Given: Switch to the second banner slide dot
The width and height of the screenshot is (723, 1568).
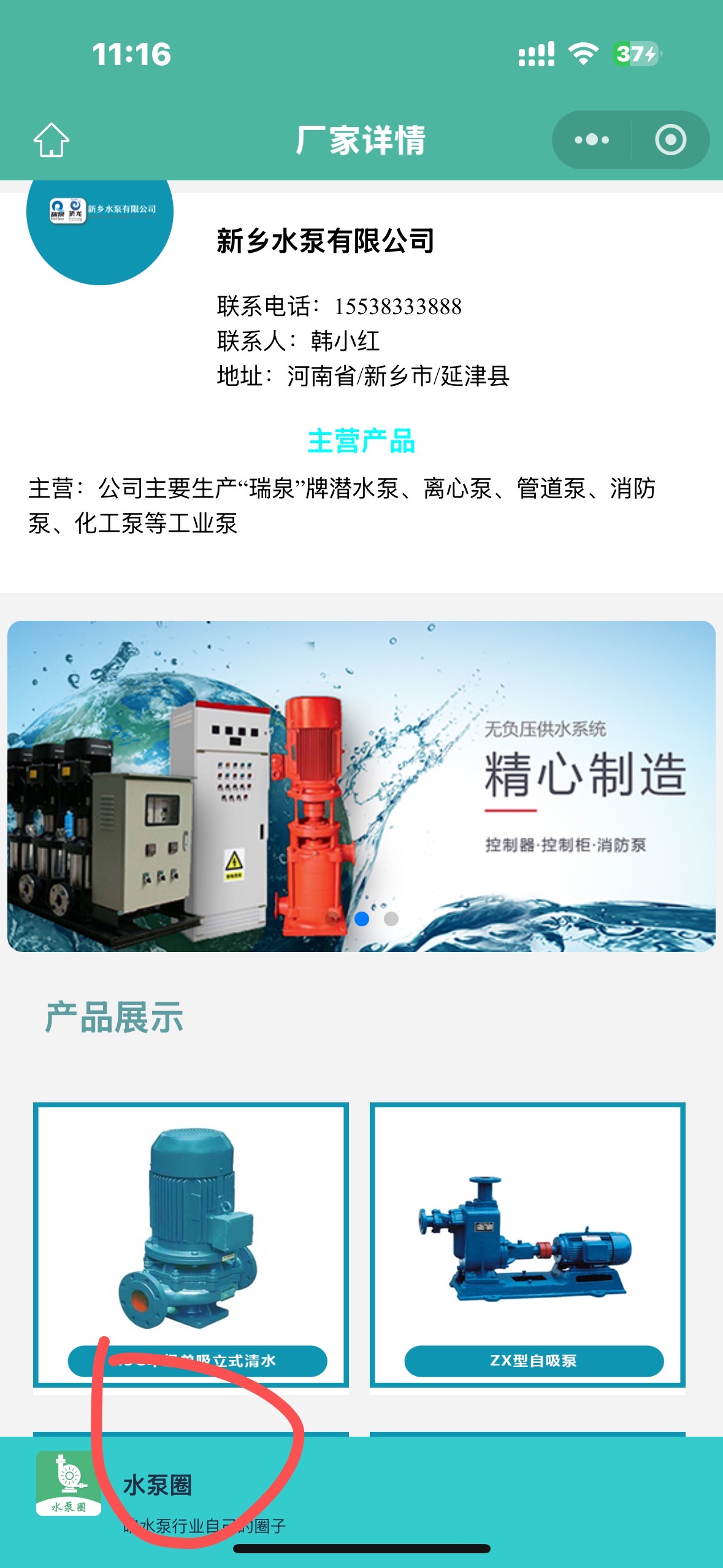Looking at the screenshot, I should (x=391, y=918).
